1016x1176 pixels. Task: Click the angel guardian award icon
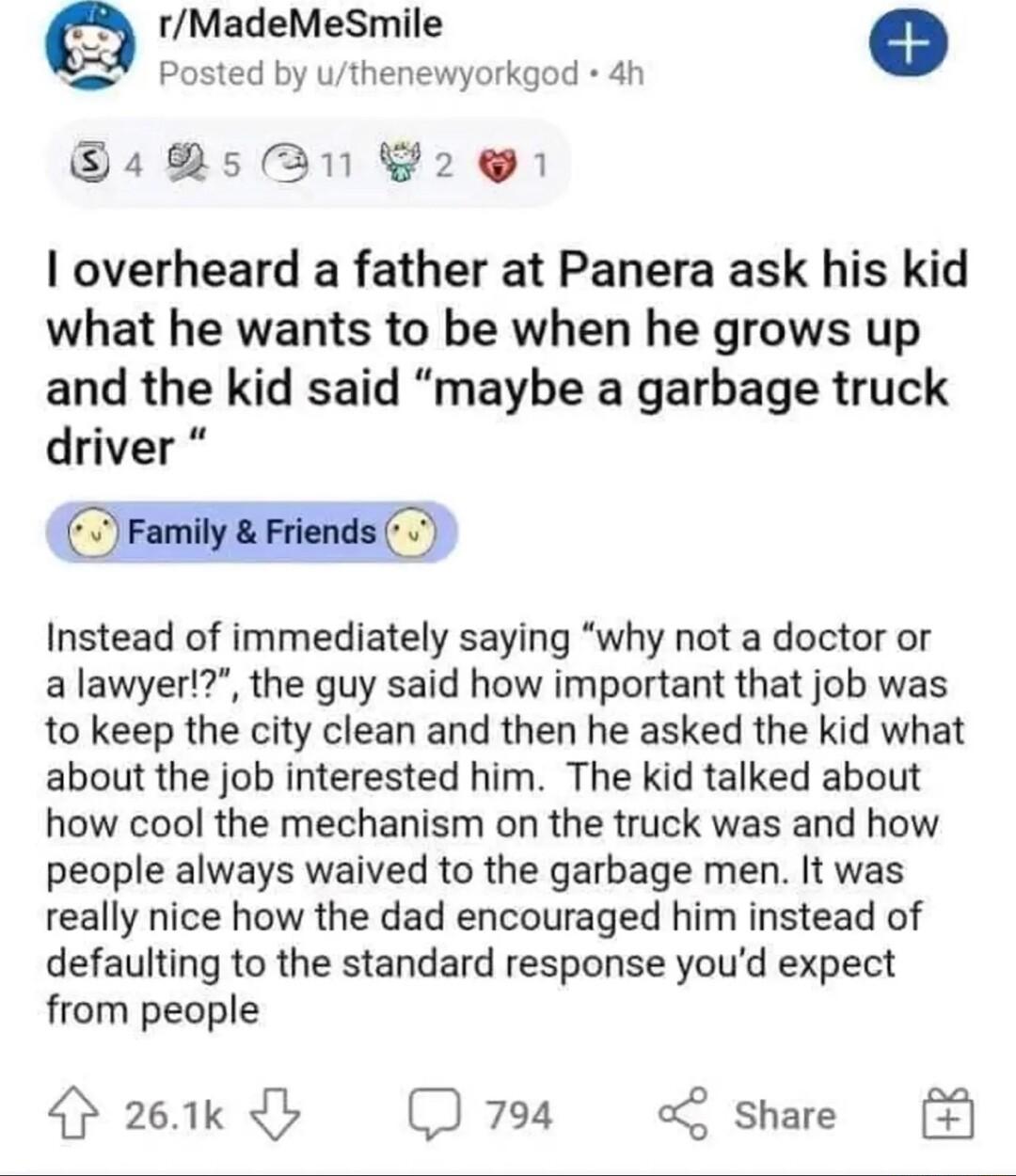pyautogui.click(x=400, y=164)
